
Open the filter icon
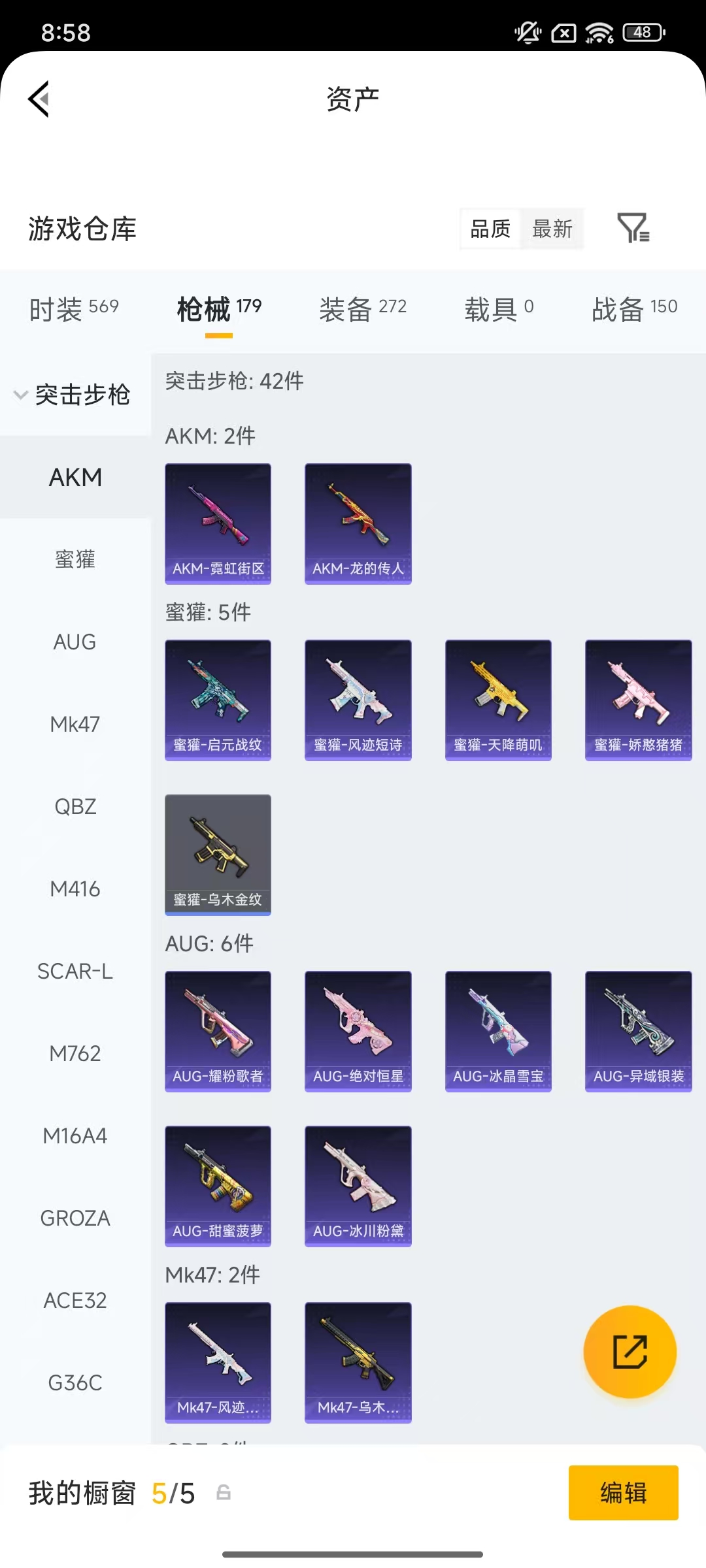coord(633,228)
